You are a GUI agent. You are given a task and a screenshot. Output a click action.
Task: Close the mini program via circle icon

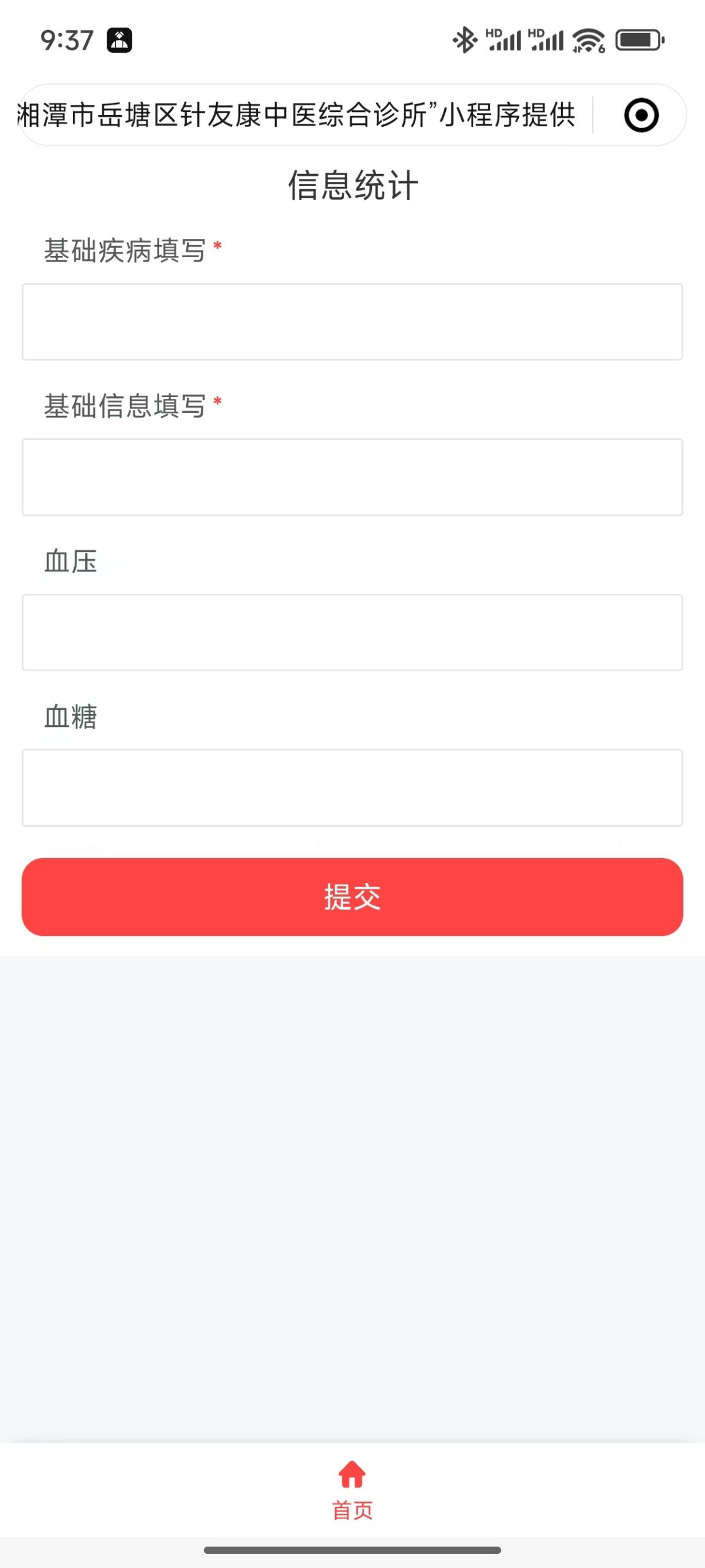641,115
